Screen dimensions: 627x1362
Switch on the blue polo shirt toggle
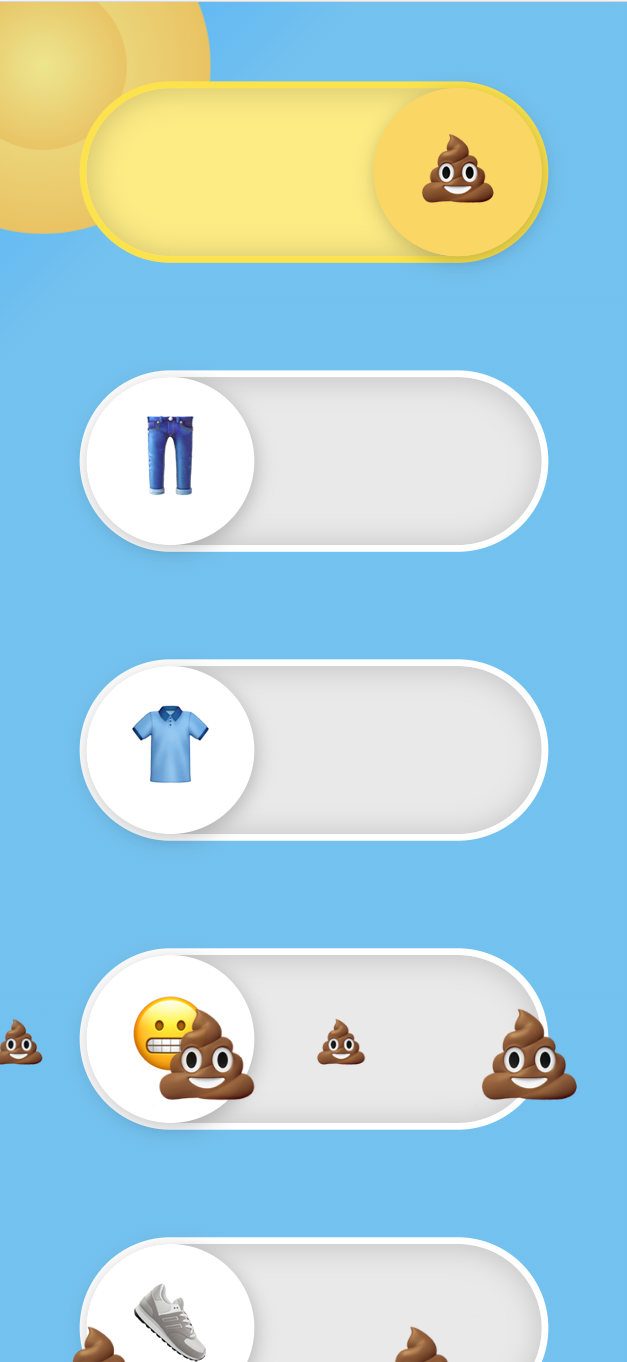click(x=314, y=750)
